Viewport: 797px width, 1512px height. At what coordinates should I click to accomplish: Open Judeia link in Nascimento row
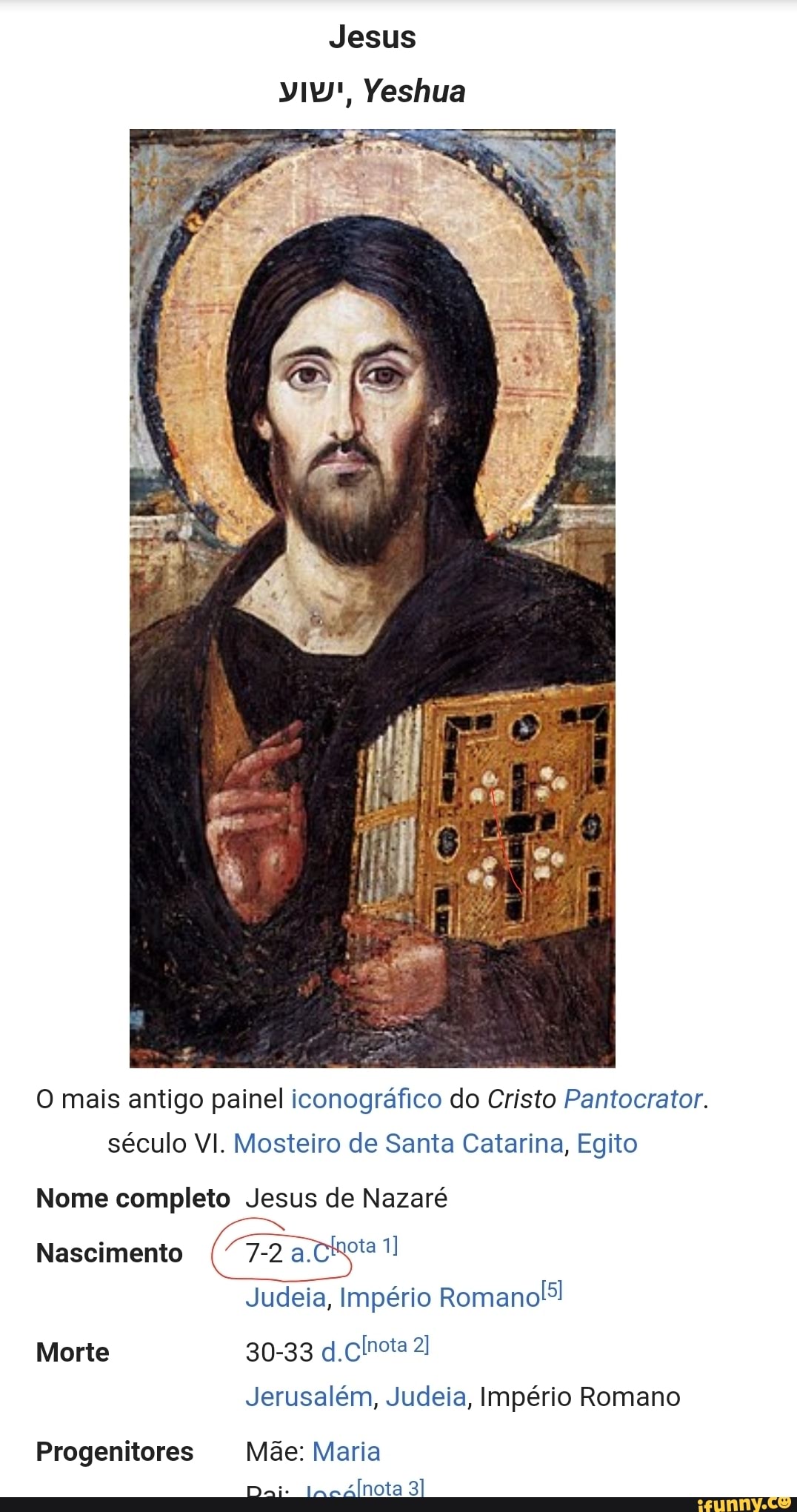[285, 1298]
